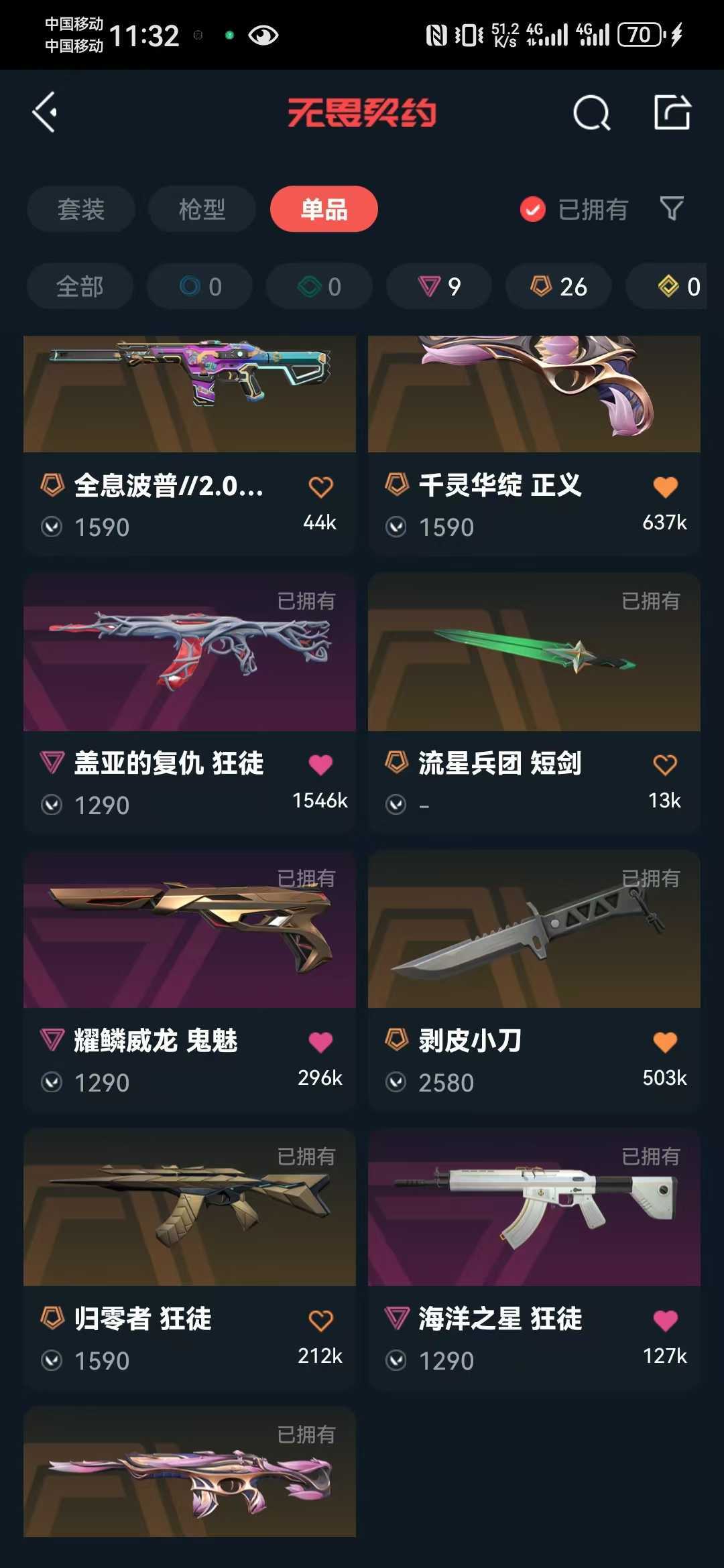Uncheck the 已拥有 filter checkbox
Screen dimensions: 724x1568
[533, 209]
